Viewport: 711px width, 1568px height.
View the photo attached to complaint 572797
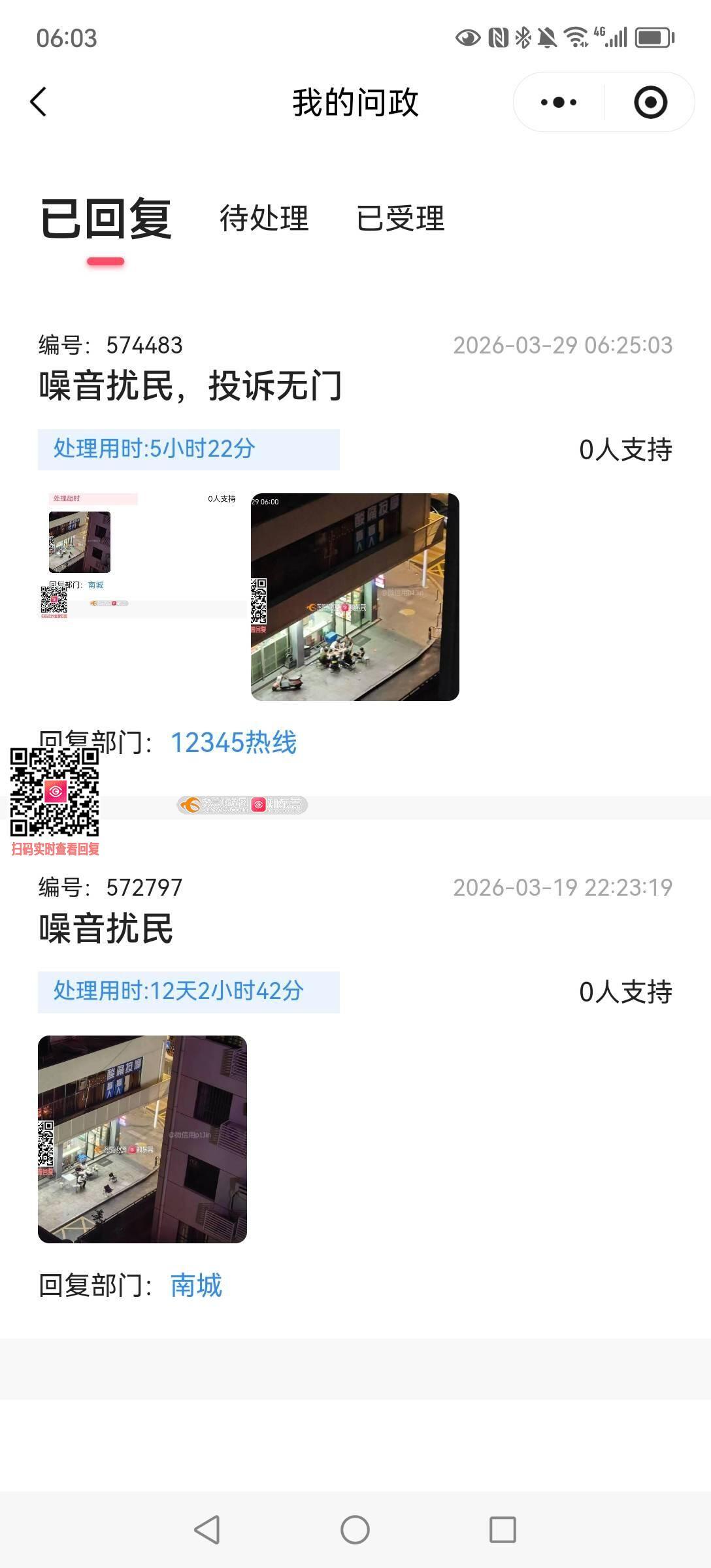coord(142,1139)
